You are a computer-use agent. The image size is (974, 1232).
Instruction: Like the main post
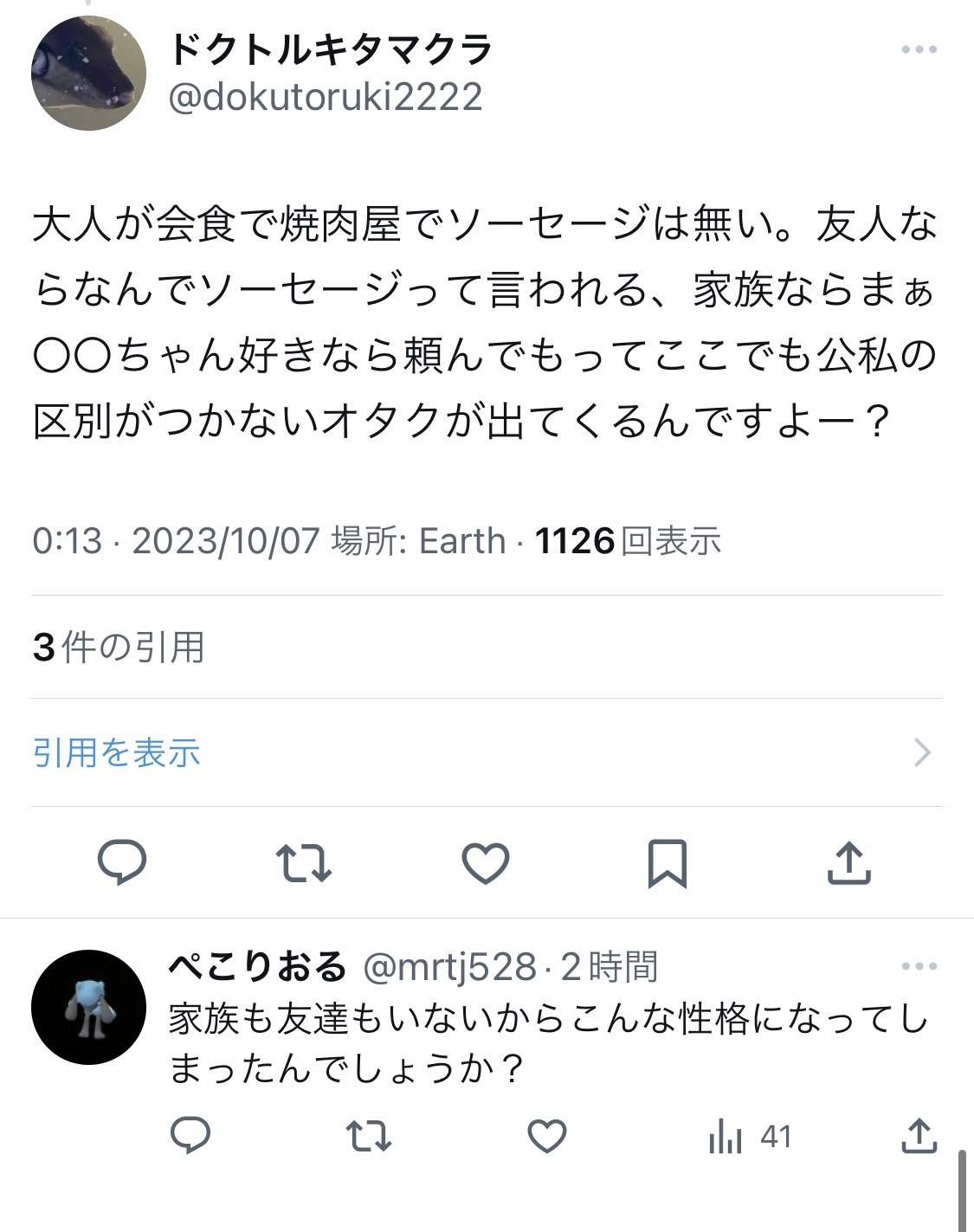[486, 863]
